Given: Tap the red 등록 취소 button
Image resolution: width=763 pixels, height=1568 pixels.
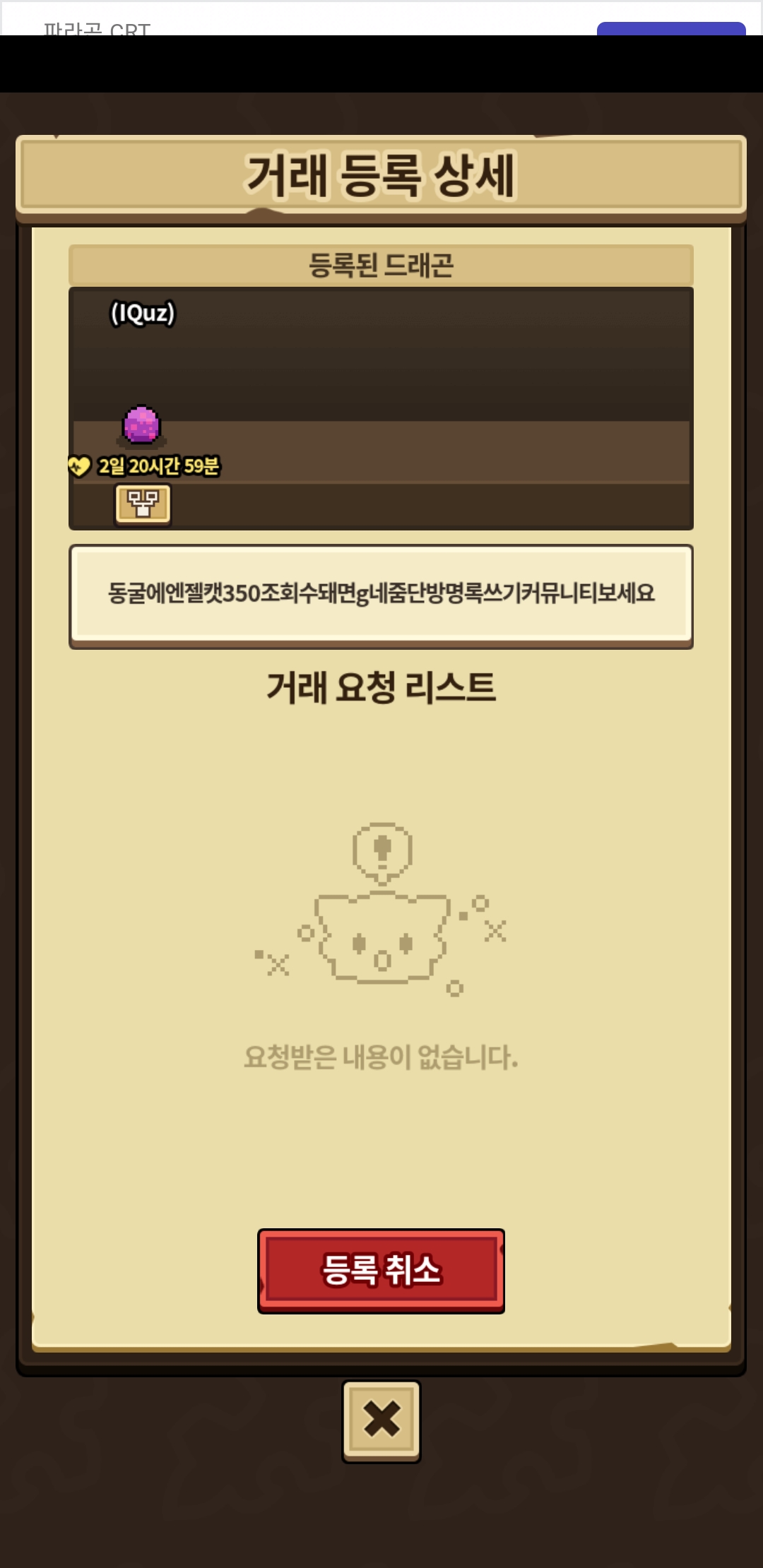Looking at the screenshot, I should pyautogui.click(x=381, y=1270).
